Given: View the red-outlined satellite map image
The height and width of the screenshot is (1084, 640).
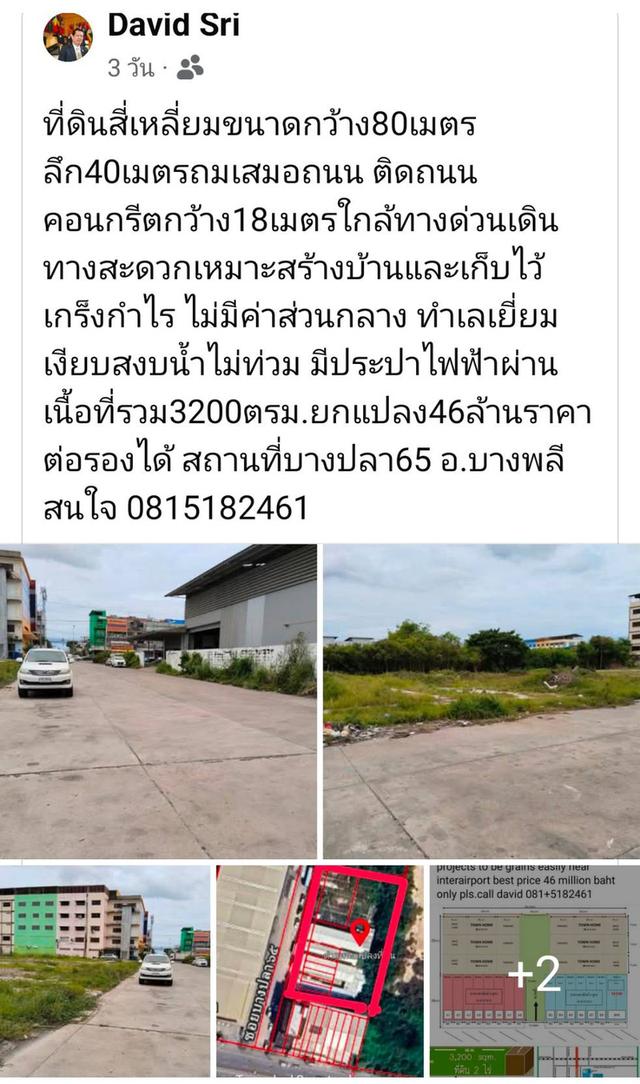Looking at the screenshot, I should pos(319,970).
